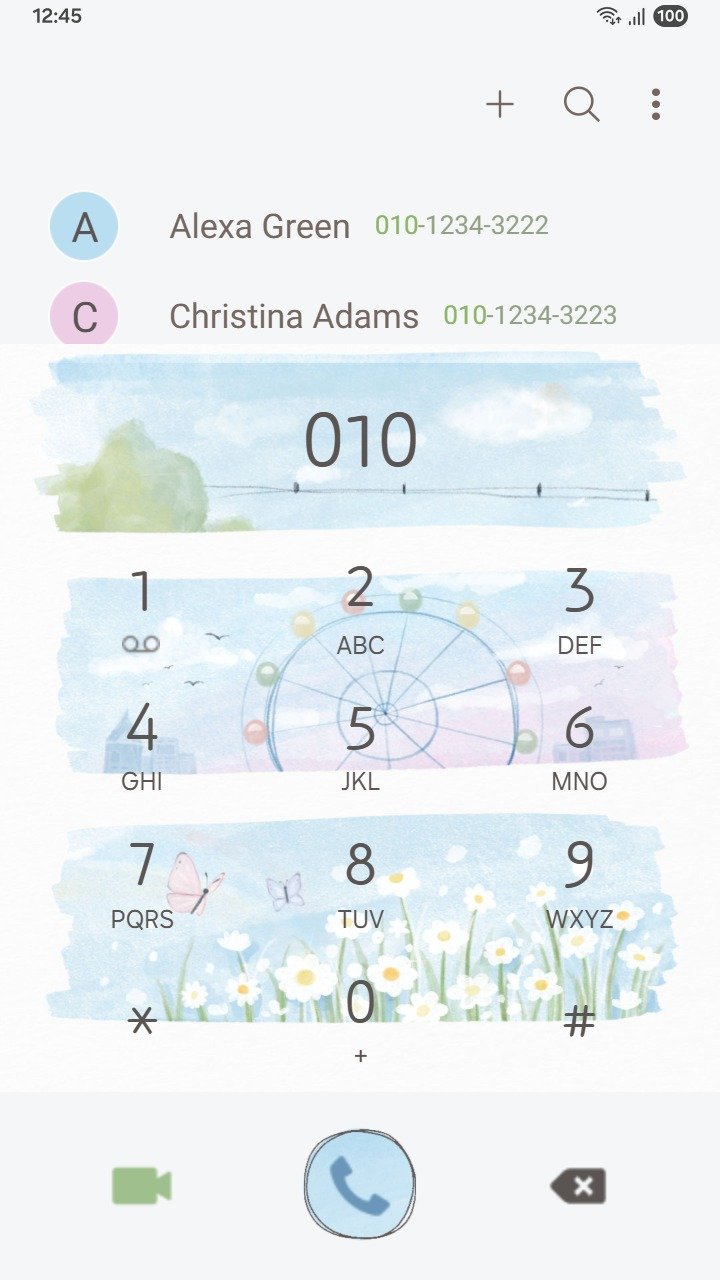
Task: Open the search magnifier icon
Action: (581, 104)
